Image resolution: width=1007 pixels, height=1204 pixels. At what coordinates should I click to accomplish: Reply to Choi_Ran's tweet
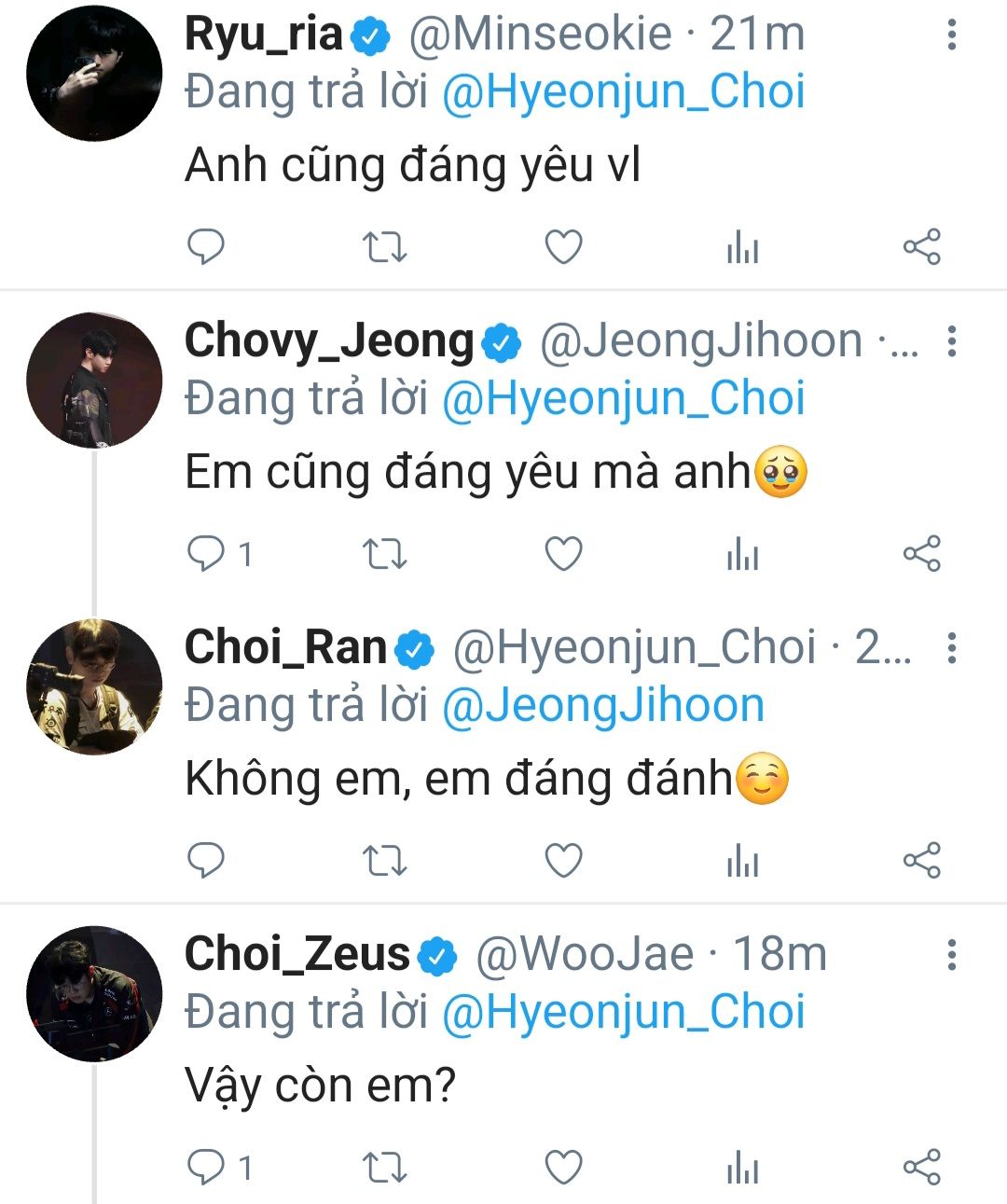pos(206,860)
